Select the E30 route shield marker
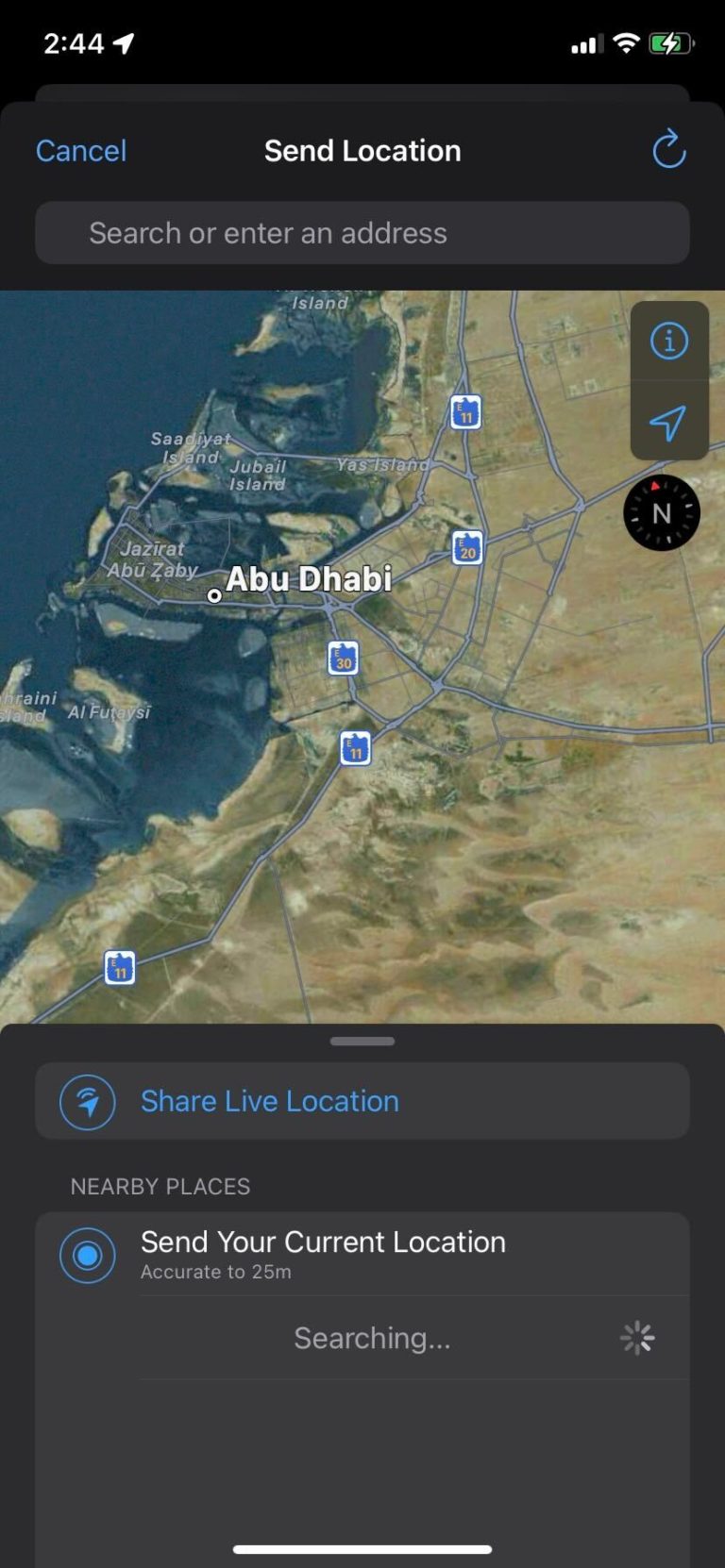 (344, 658)
